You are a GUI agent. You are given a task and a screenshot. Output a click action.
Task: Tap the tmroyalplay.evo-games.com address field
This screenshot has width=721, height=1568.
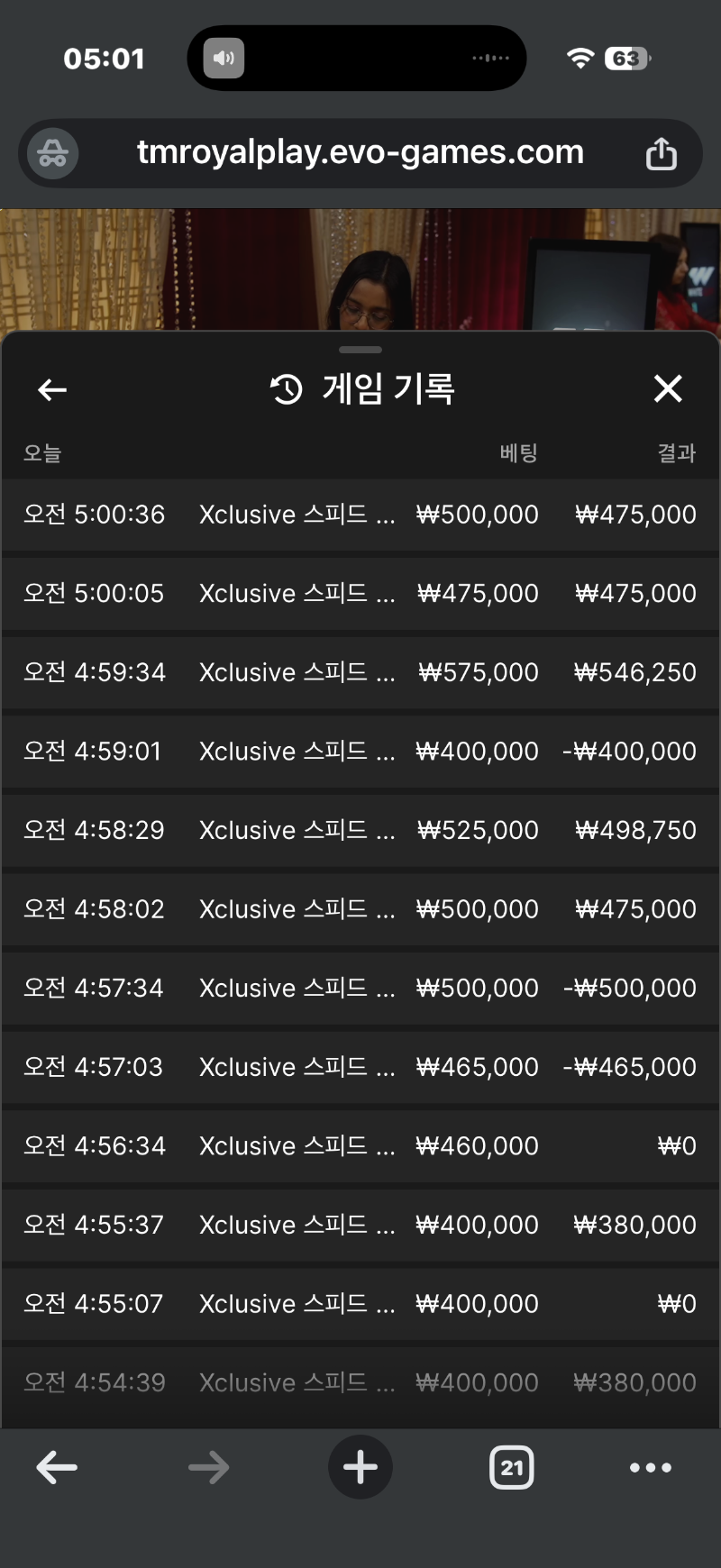[360, 153]
